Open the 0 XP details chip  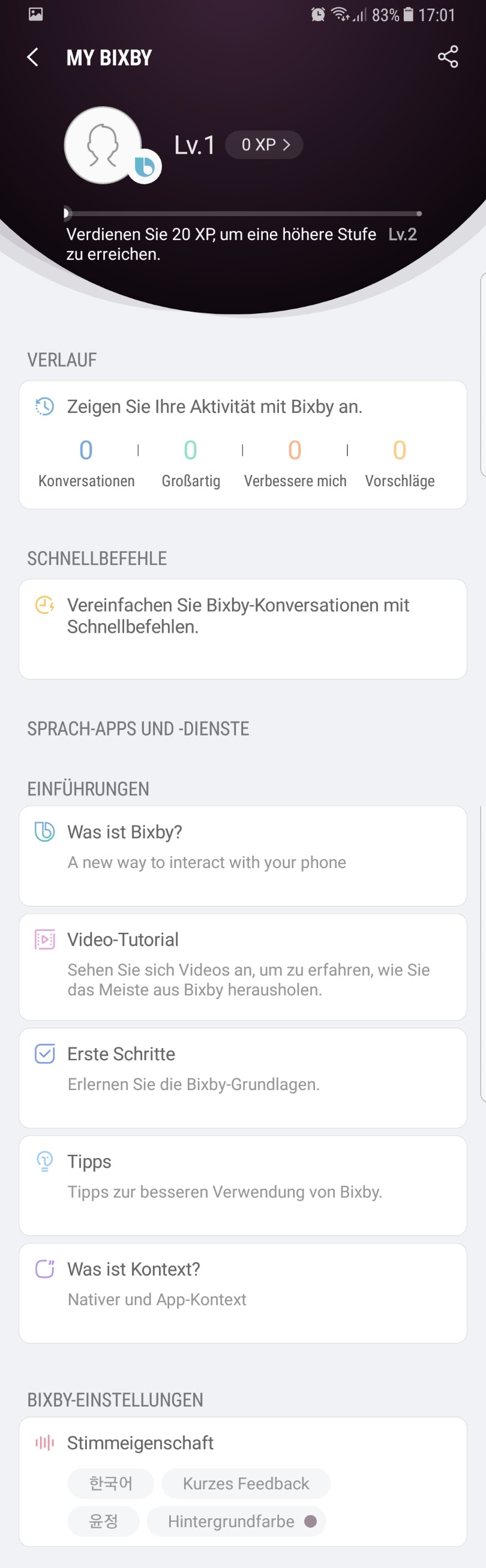point(264,145)
